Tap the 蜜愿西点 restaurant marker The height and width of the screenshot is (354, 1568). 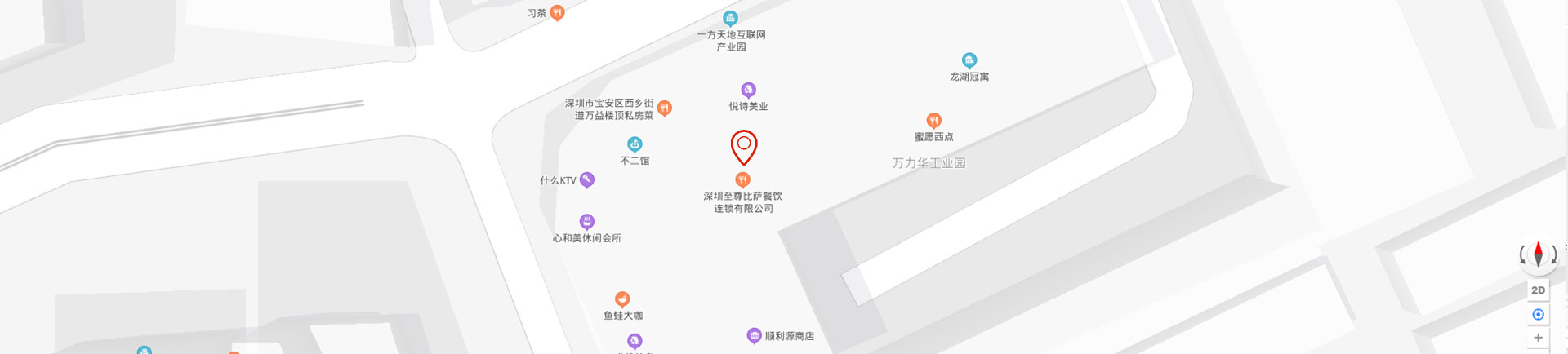933,121
